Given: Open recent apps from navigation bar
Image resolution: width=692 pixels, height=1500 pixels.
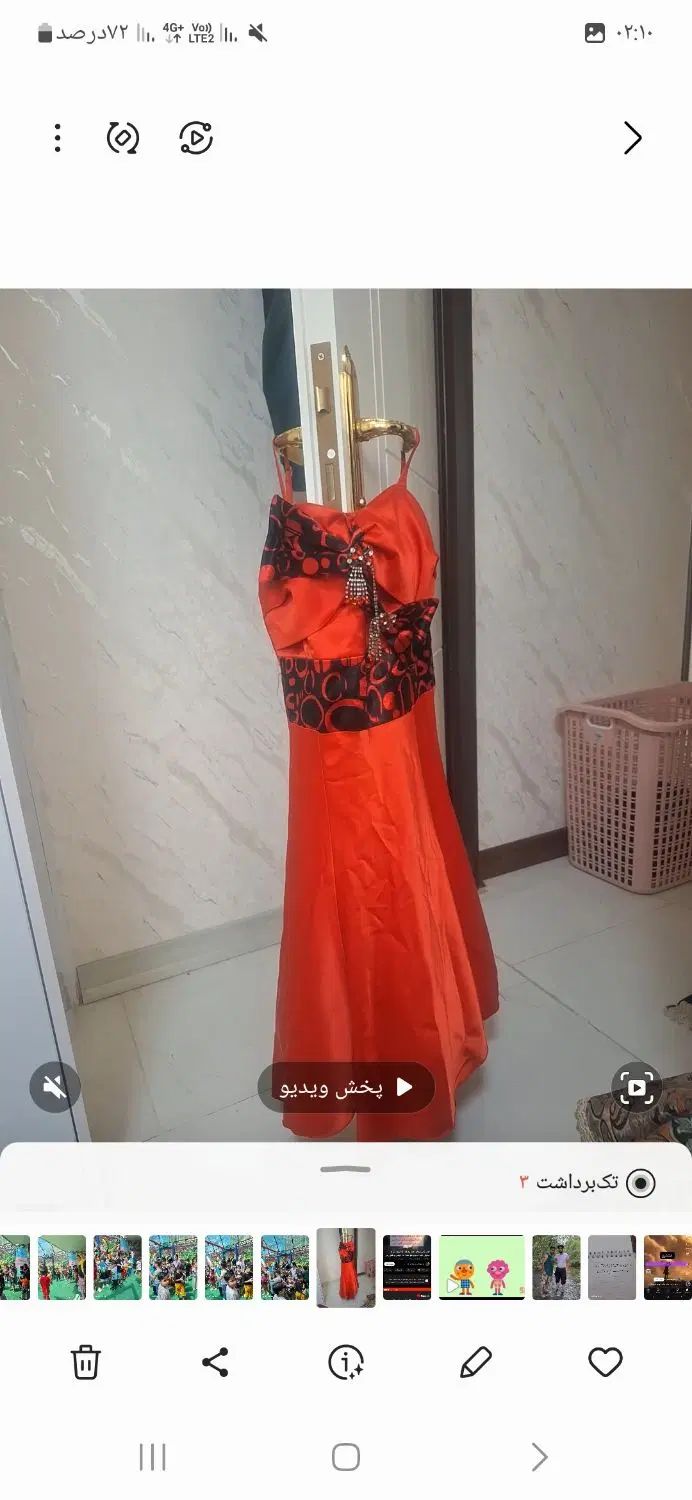Looking at the screenshot, I should (x=152, y=1457).
